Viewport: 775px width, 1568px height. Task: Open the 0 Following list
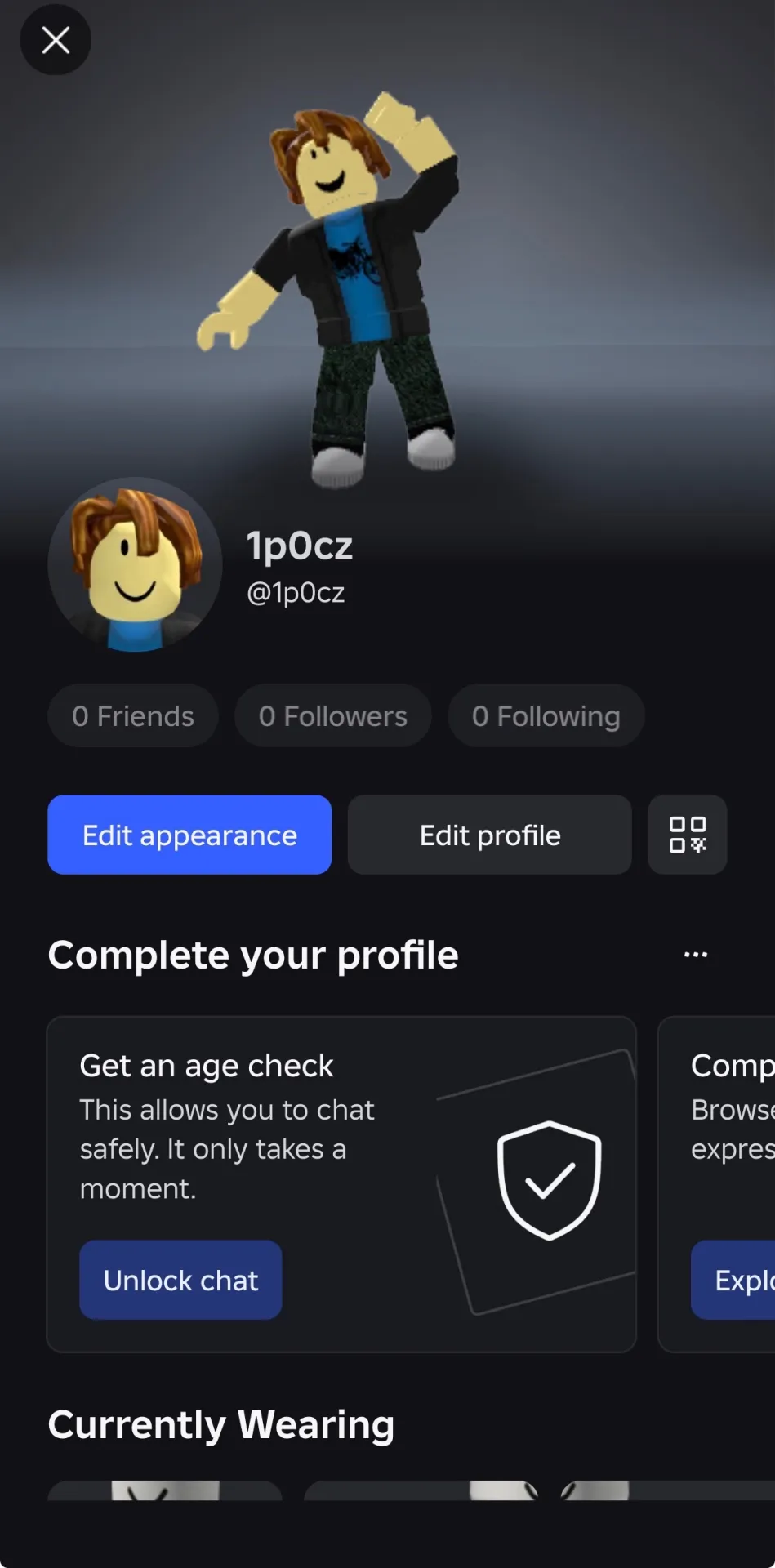point(546,716)
